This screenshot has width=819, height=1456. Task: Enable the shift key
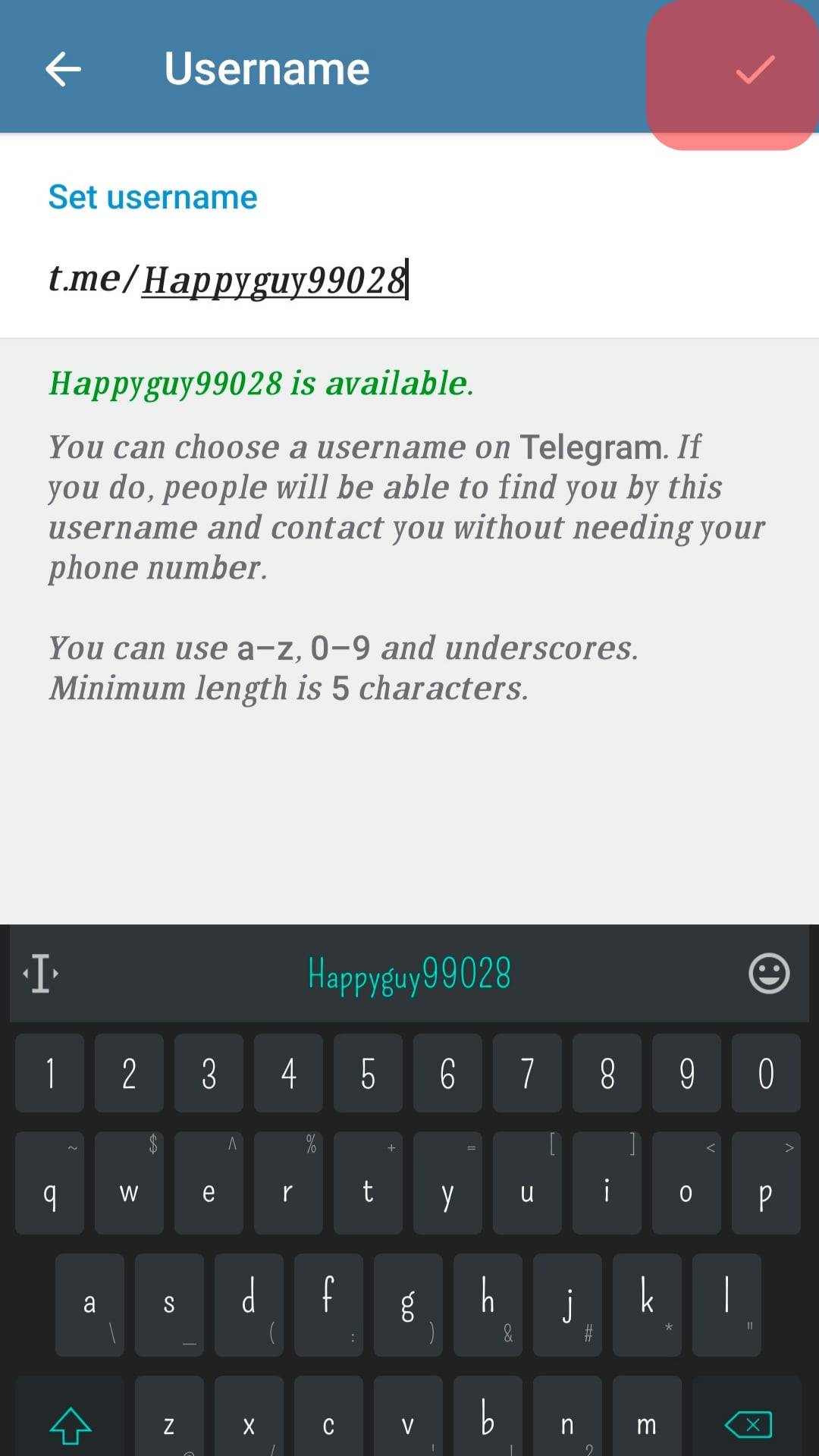click(71, 1423)
